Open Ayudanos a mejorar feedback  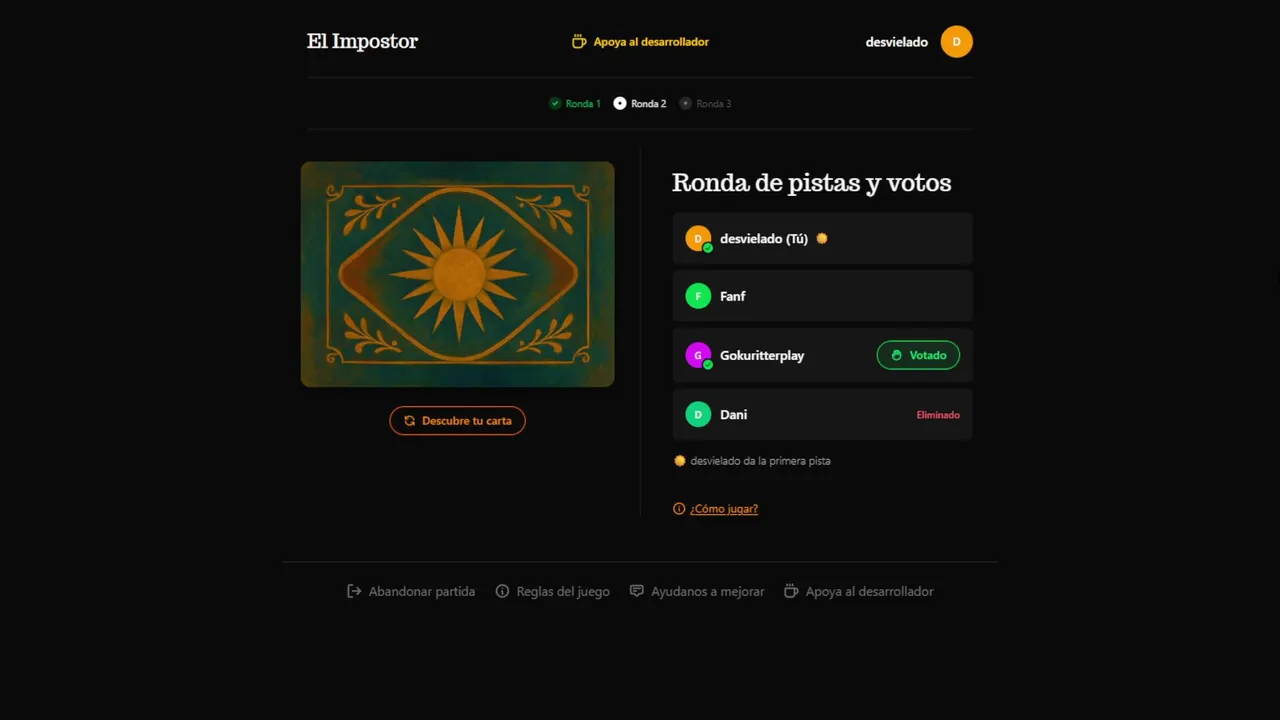(697, 592)
